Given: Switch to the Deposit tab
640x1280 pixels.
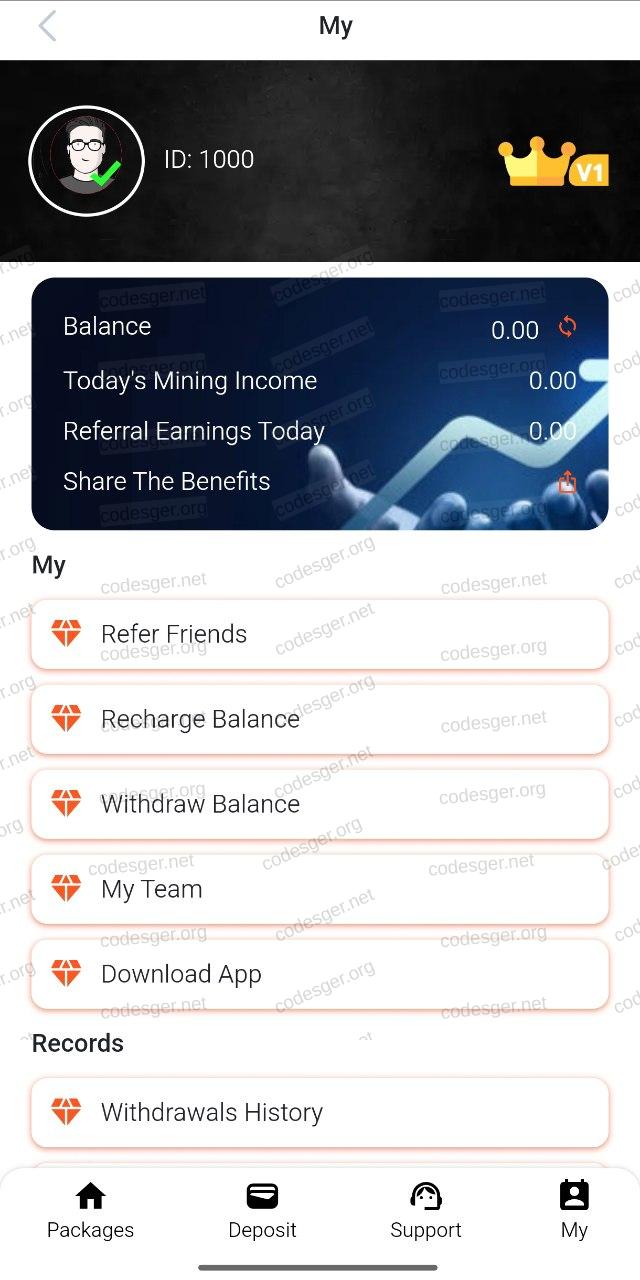Looking at the screenshot, I should pyautogui.click(x=262, y=1210).
